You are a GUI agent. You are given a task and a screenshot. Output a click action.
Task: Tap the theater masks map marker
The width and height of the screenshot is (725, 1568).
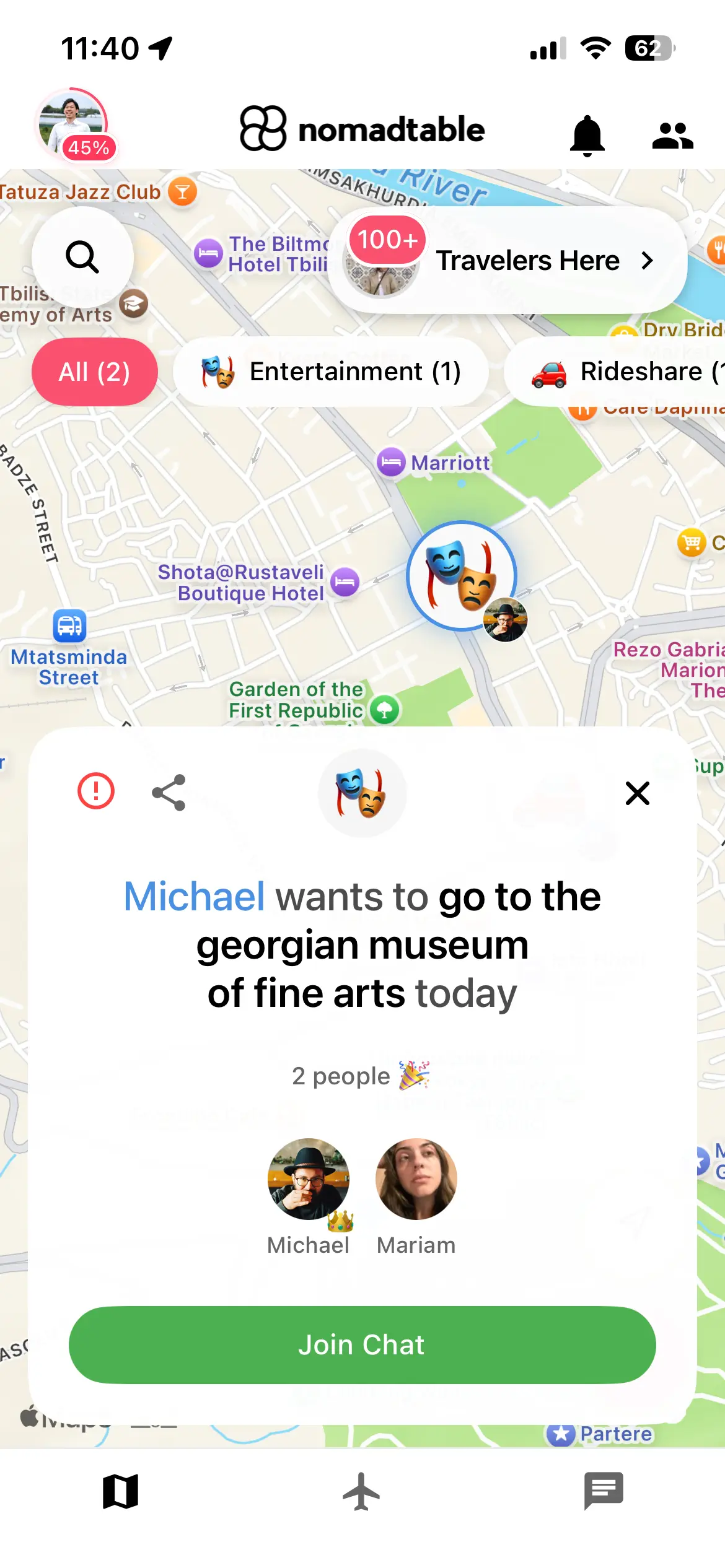click(x=462, y=576)
